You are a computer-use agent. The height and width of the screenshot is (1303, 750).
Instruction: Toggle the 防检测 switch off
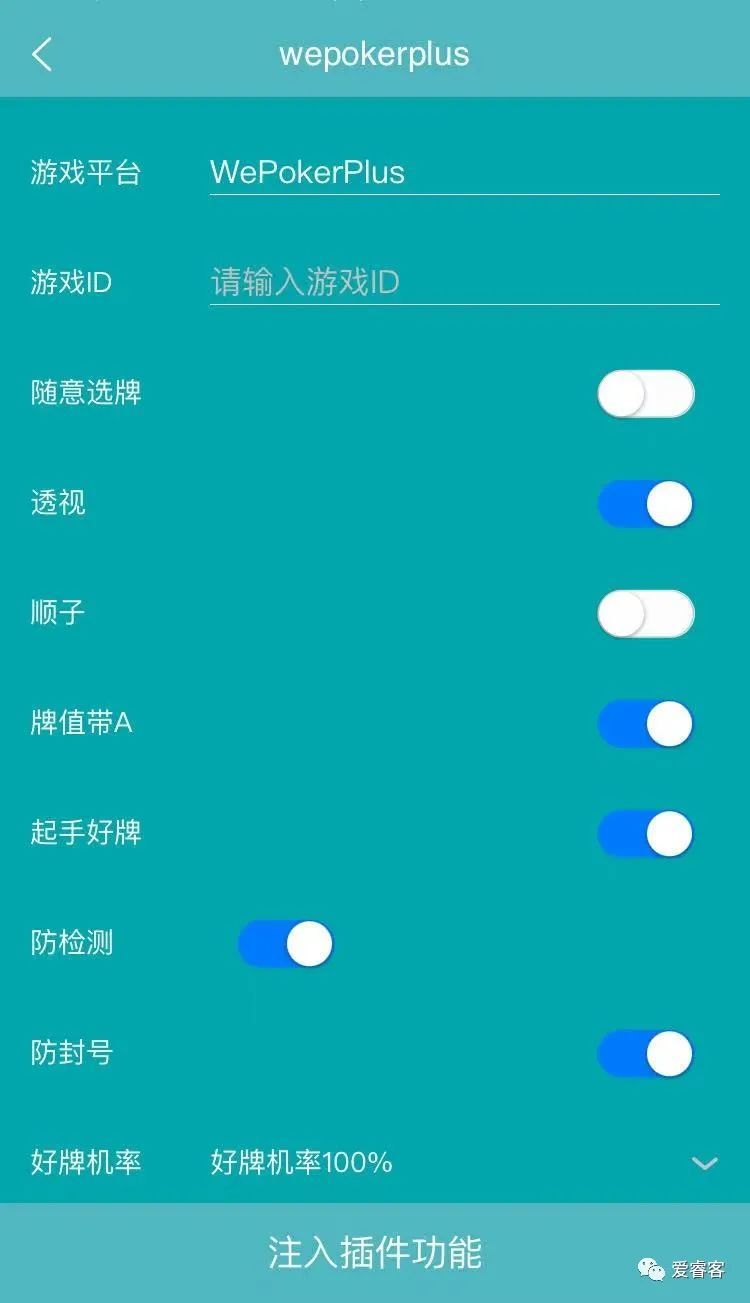[285, 944]
